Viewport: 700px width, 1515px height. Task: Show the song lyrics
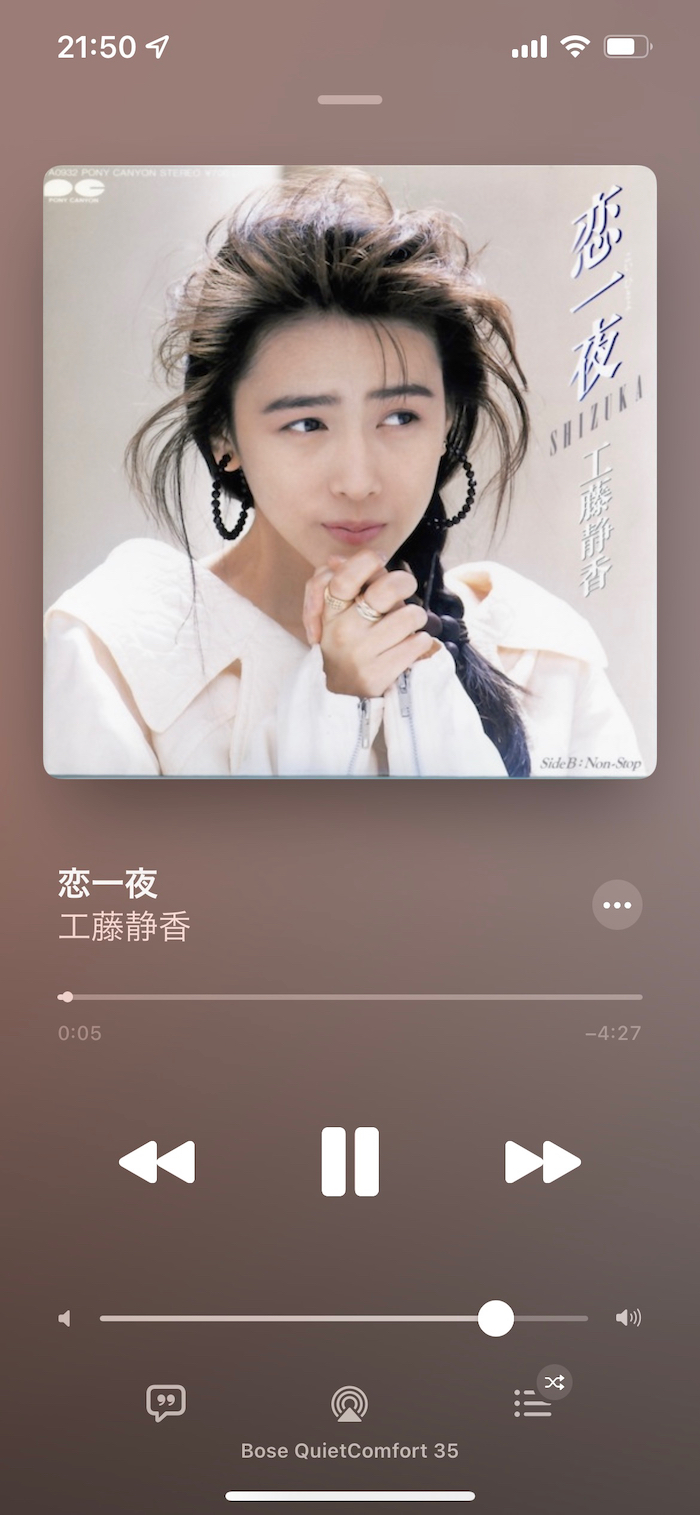pos(166,1403)
